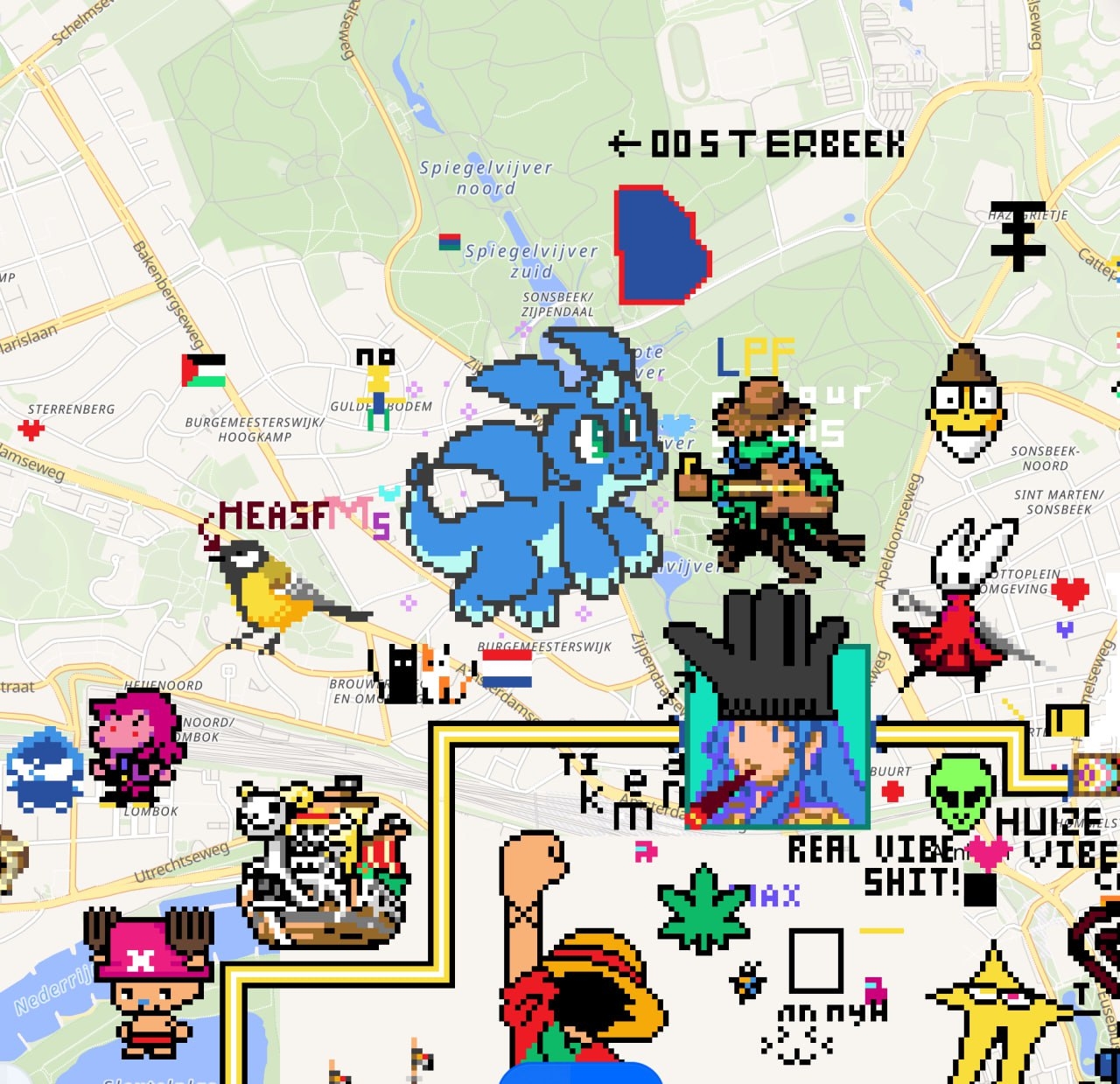Tap the blue Paint button at bottom
Image resolution: width=1120 pixels, height=1084 pixels.
(x=581, y=1074)
